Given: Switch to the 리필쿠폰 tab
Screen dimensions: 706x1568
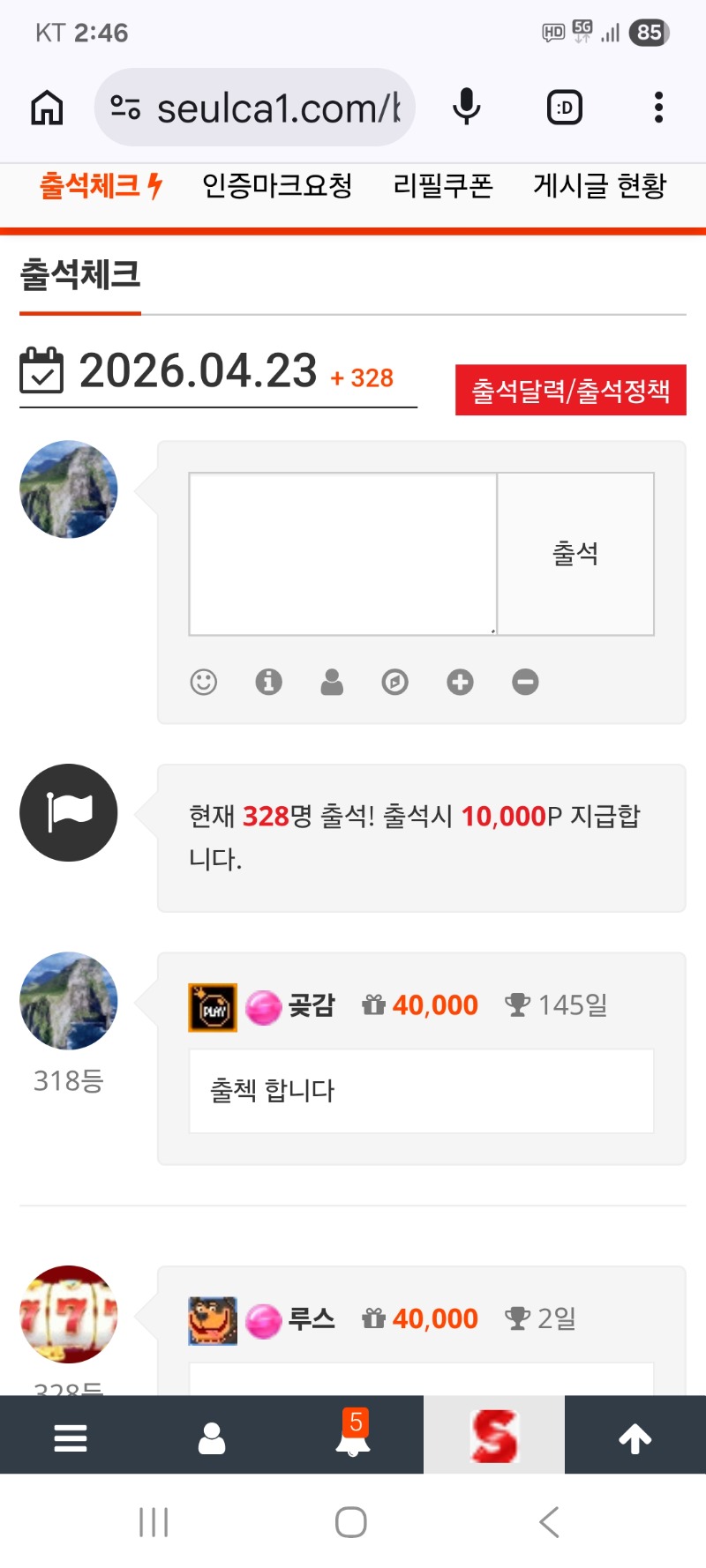Looking at the screenshot, I should [442, 186].
